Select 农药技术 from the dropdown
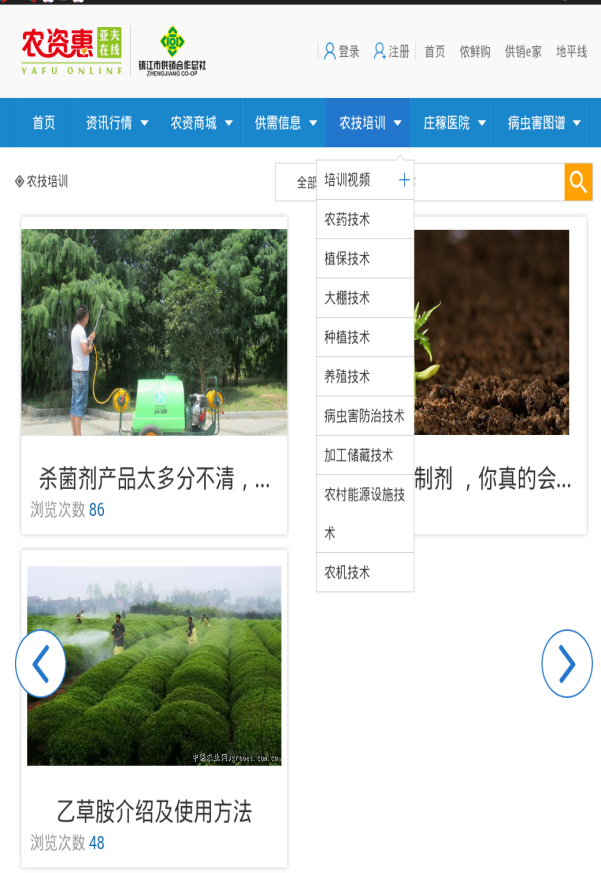The image size is (601, 873). (348, 219)
